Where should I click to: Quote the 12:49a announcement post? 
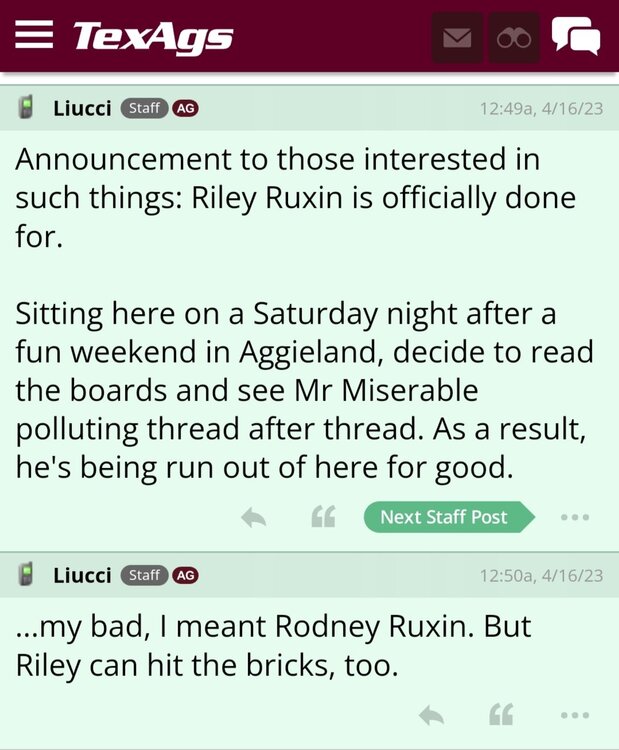click(x=322, y=517)
